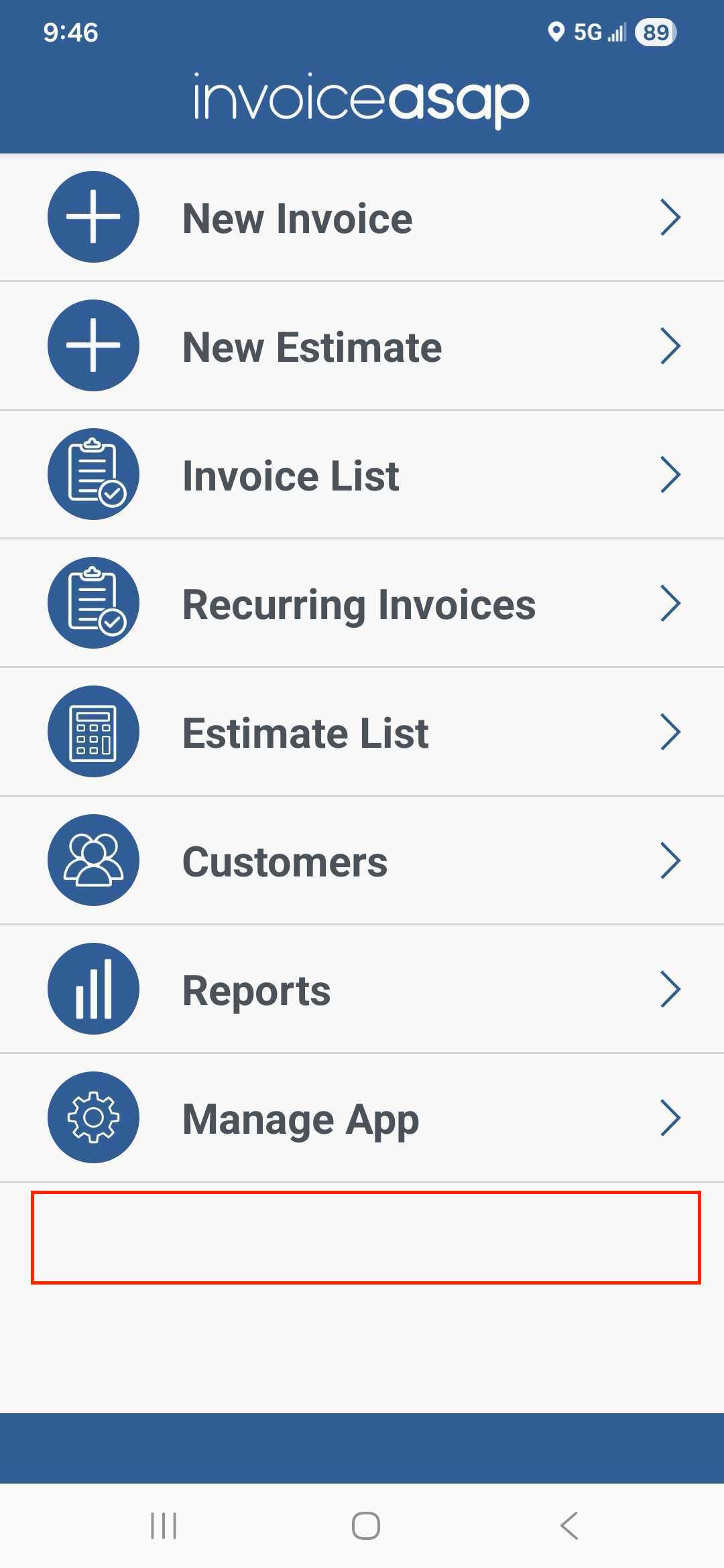Create a New Invoice

(x=362, y=217)
